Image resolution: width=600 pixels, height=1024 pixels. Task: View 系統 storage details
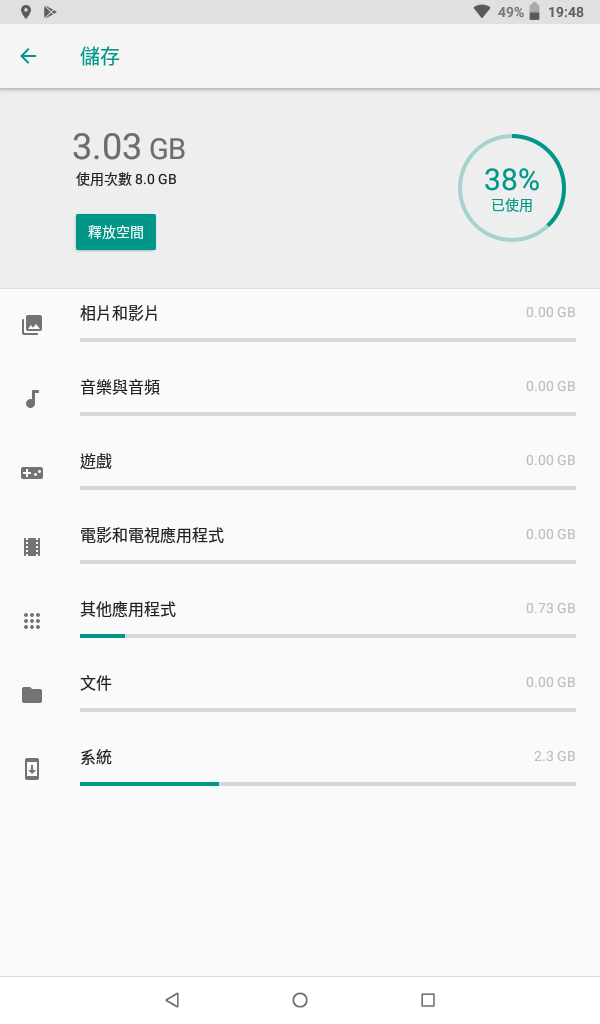tap(300, 768)
